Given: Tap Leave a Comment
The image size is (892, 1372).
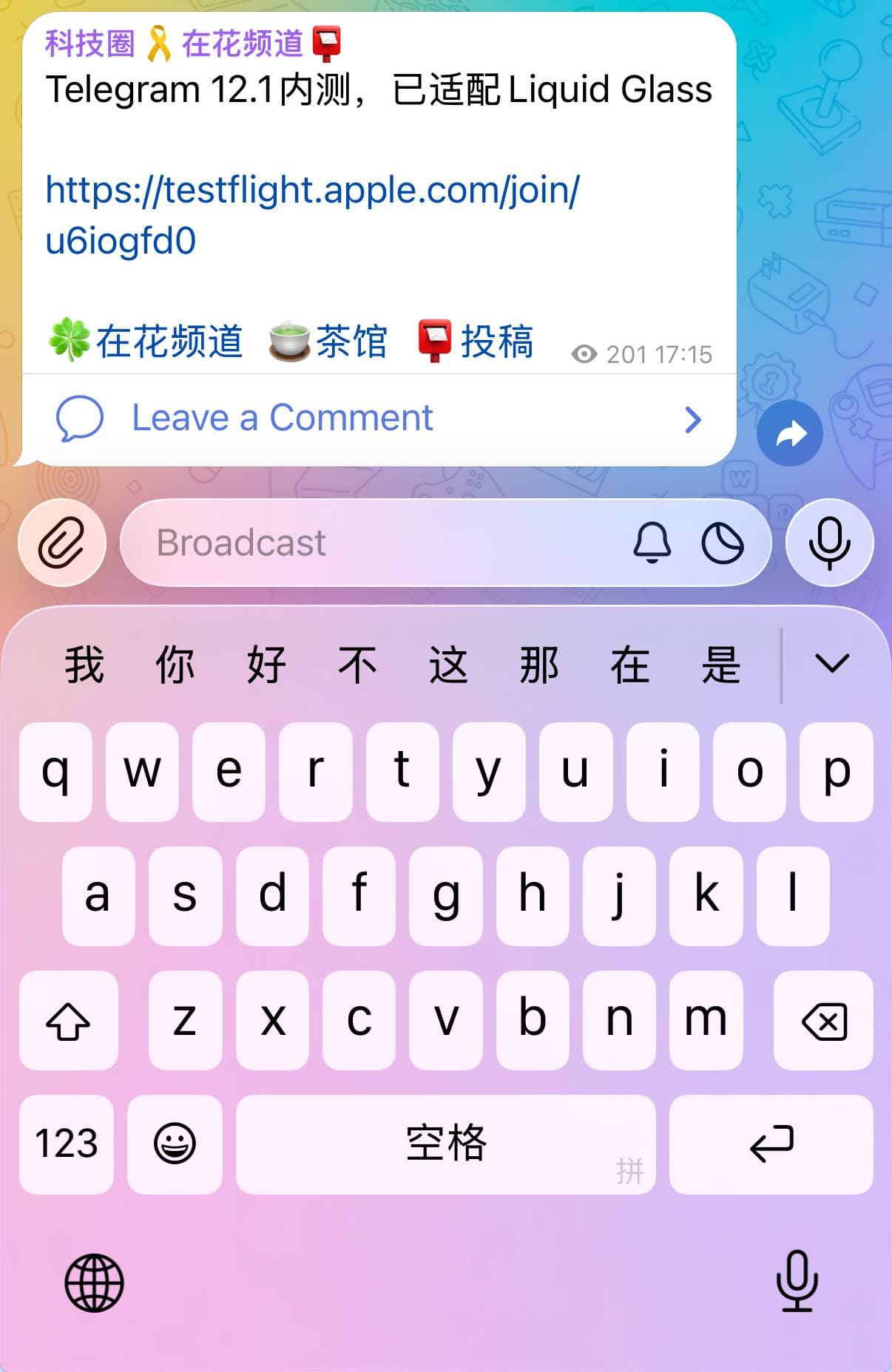Looking at the screenshot, I should [x=281, y=418].
